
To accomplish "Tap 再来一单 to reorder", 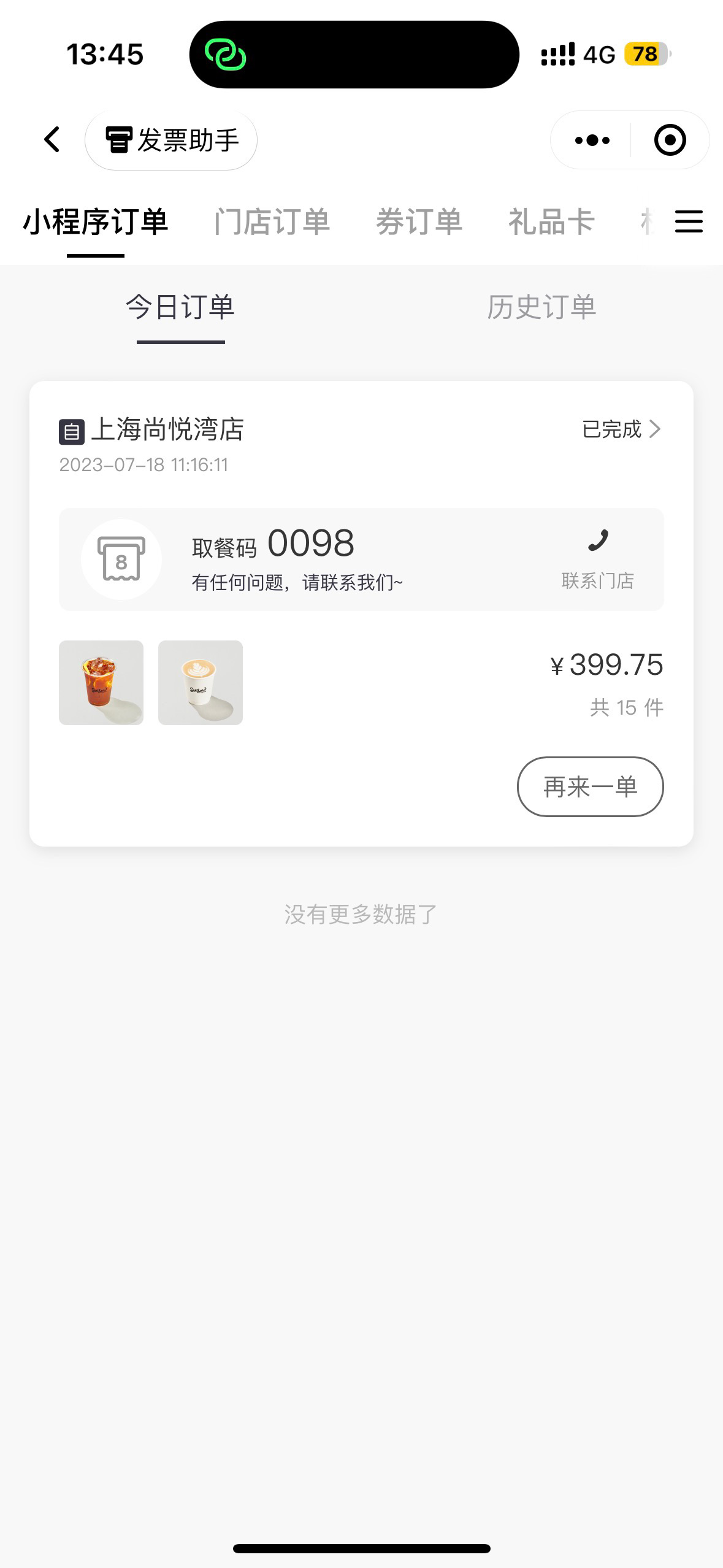I will click(590, 786).
